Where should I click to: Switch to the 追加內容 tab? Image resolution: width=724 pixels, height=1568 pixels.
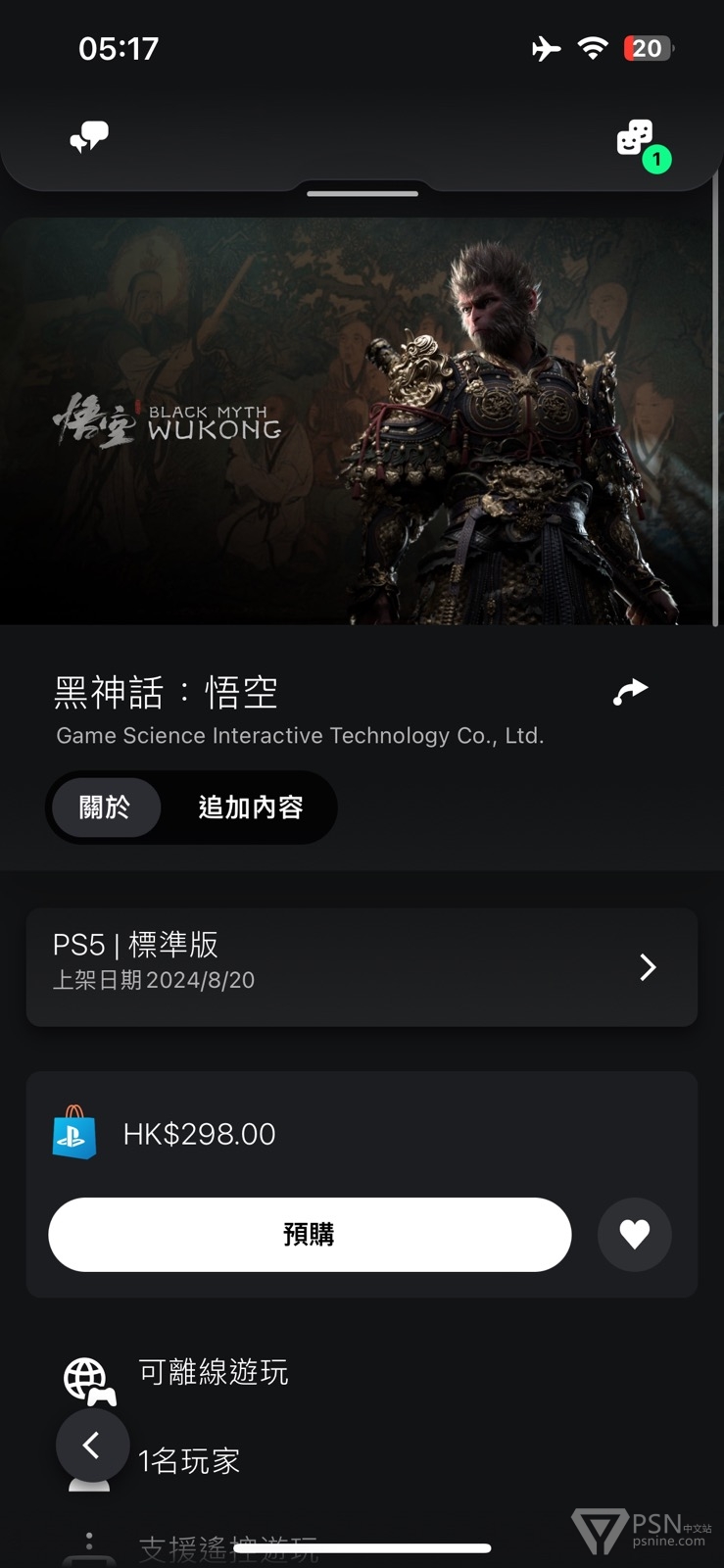251,808
